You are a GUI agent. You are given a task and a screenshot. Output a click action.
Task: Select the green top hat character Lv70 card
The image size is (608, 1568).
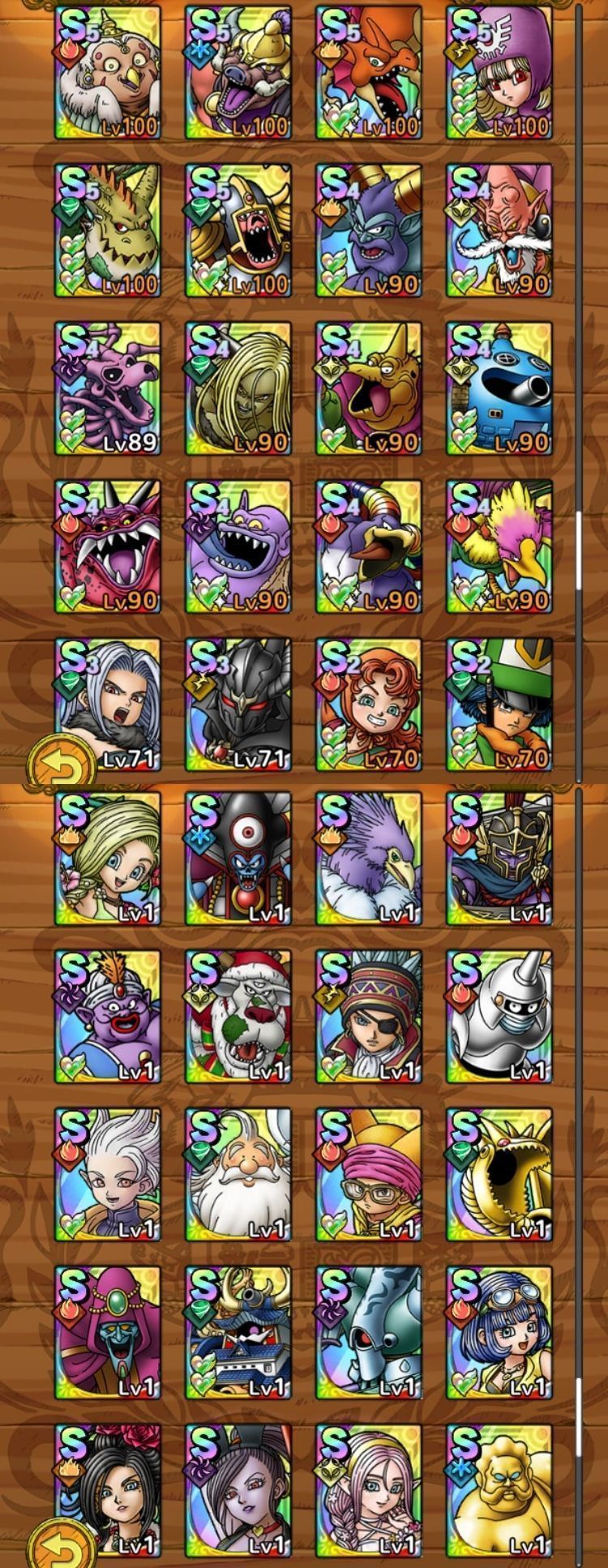(499, 705)
